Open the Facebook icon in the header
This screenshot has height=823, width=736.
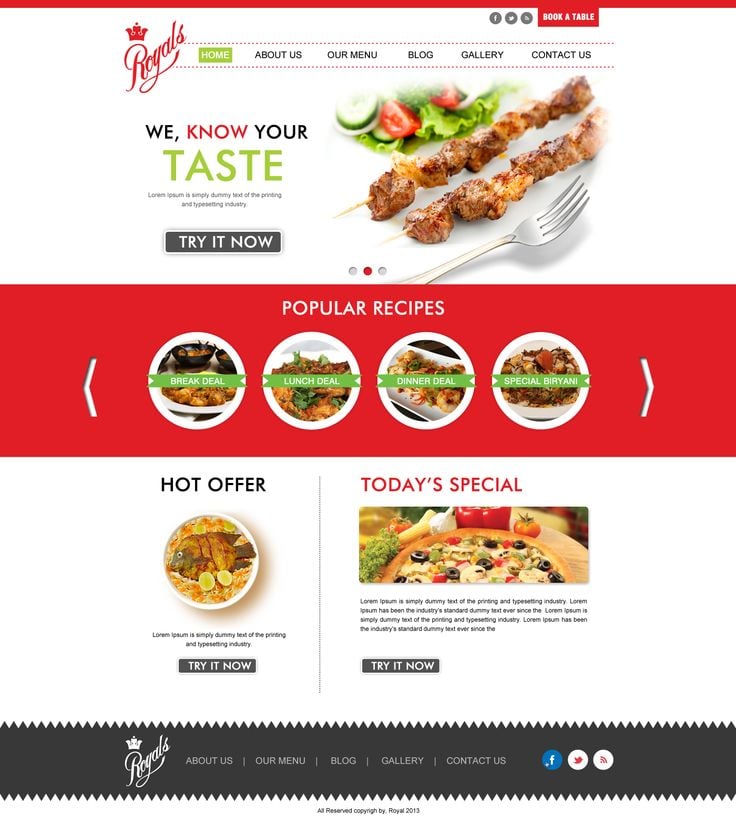(x=495, y=18)
